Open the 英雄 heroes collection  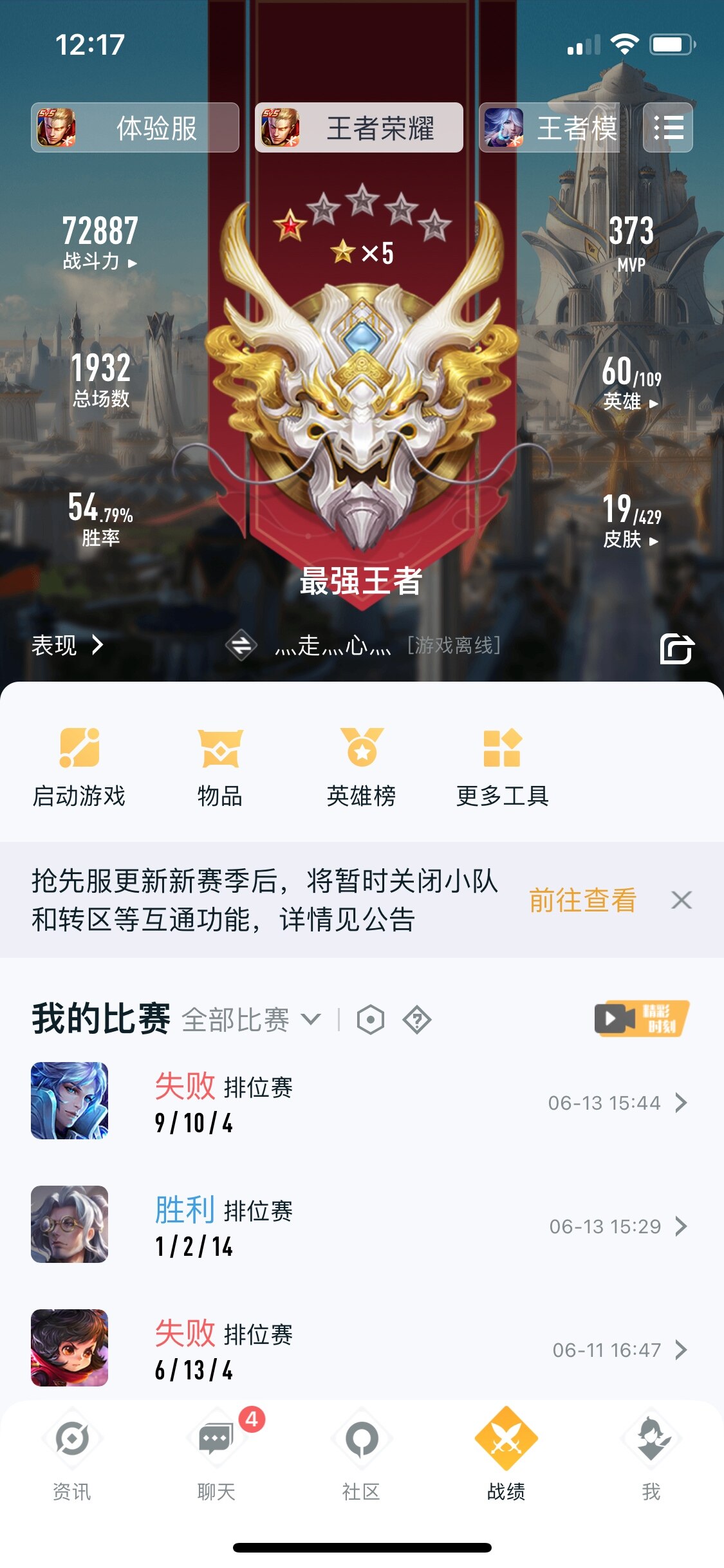point(631,402)
